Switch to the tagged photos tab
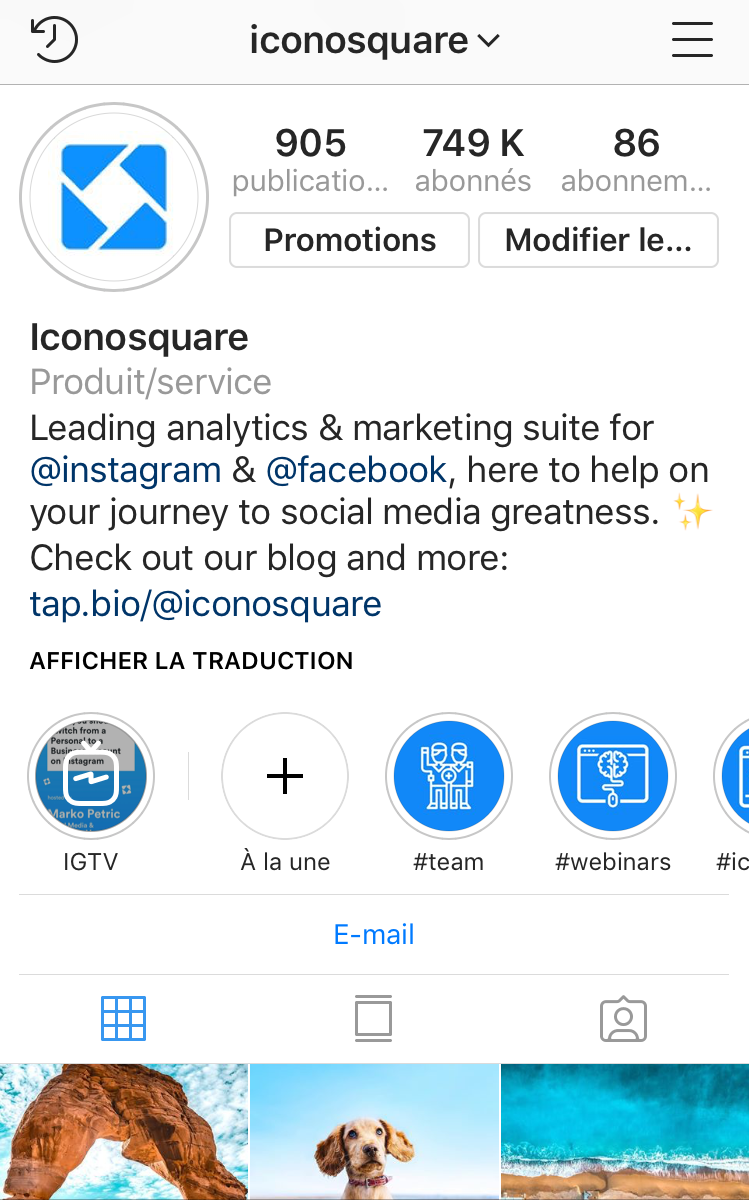 click(623, 1019)
